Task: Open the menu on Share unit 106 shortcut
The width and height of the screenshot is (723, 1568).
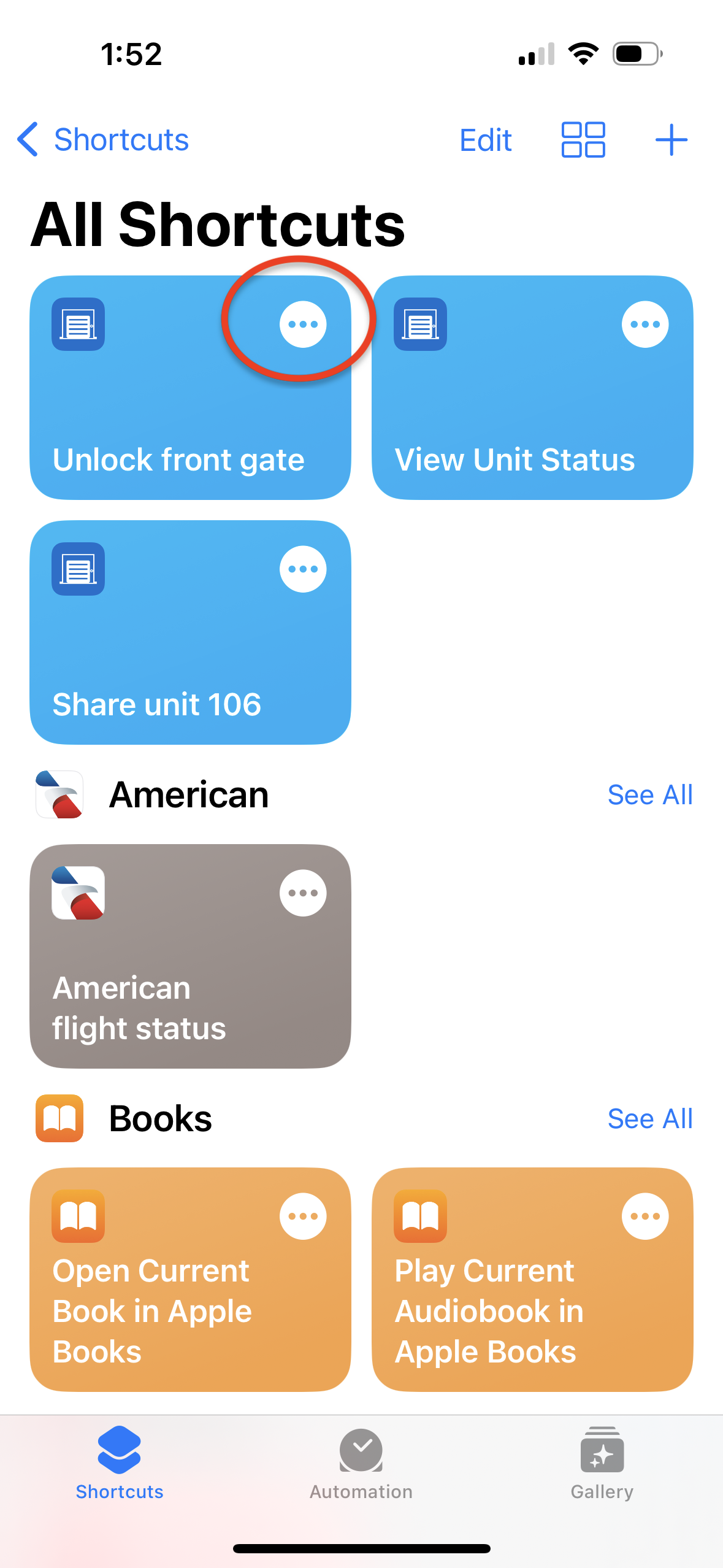Action: tap(303, 569)
